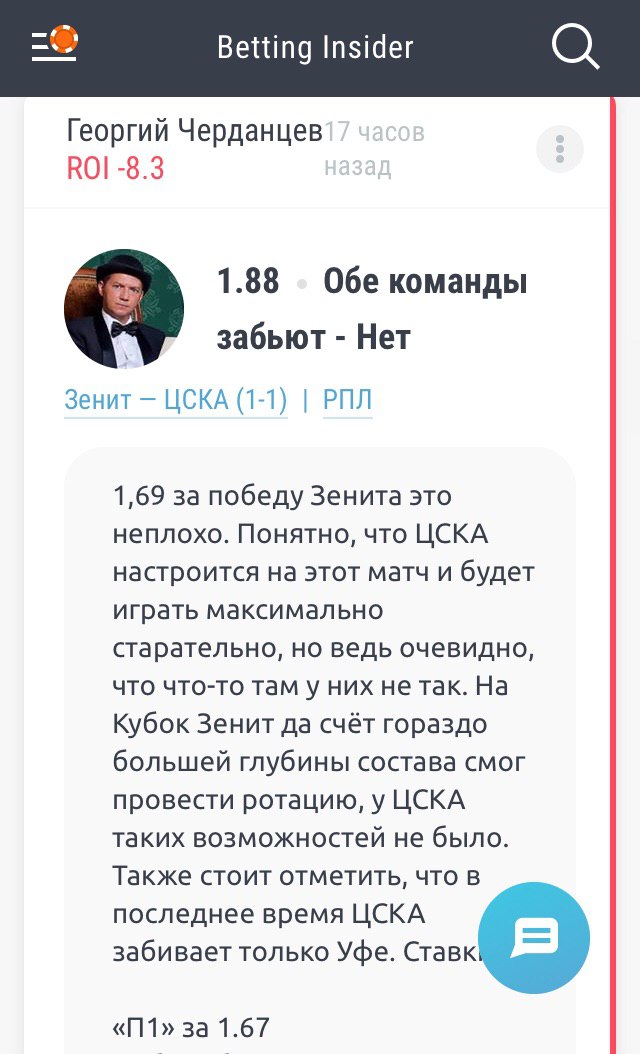The image size is (640, 1054).
Task: Open Георгий Черданцев's profile name
Action: click(x=194, y=131)
